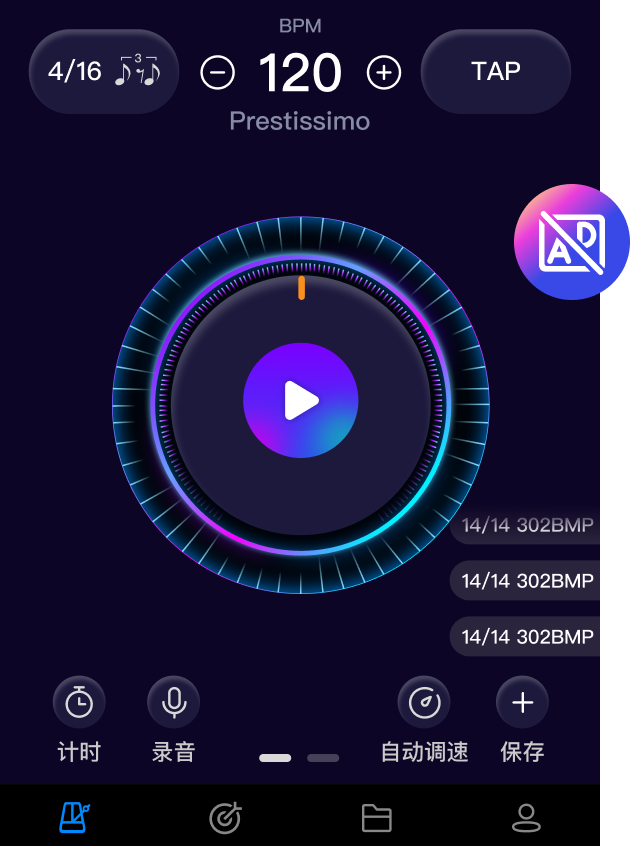Screen dimensions: 630x846
Task: Go to the profile tab
Action: 526,817
